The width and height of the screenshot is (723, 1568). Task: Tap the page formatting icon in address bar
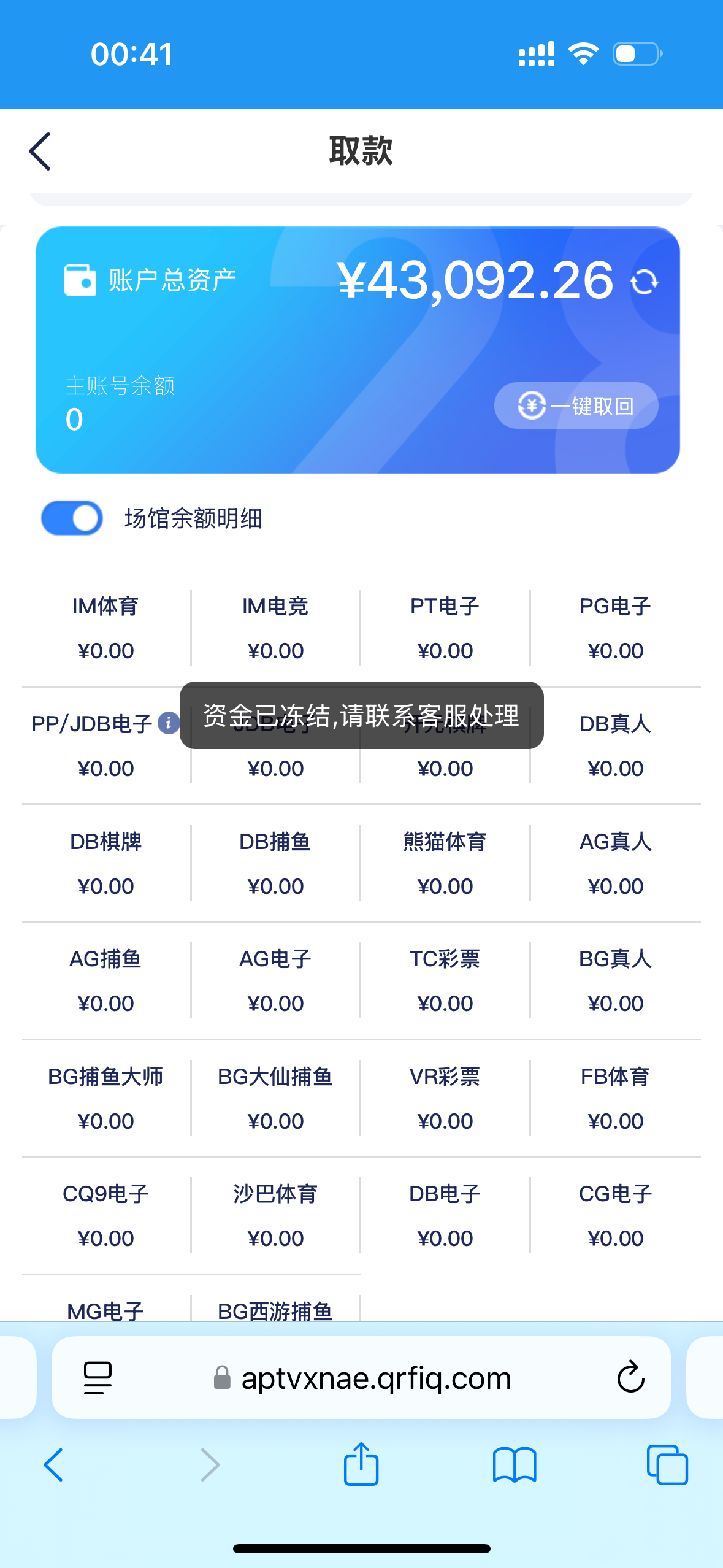(97, 1377)
